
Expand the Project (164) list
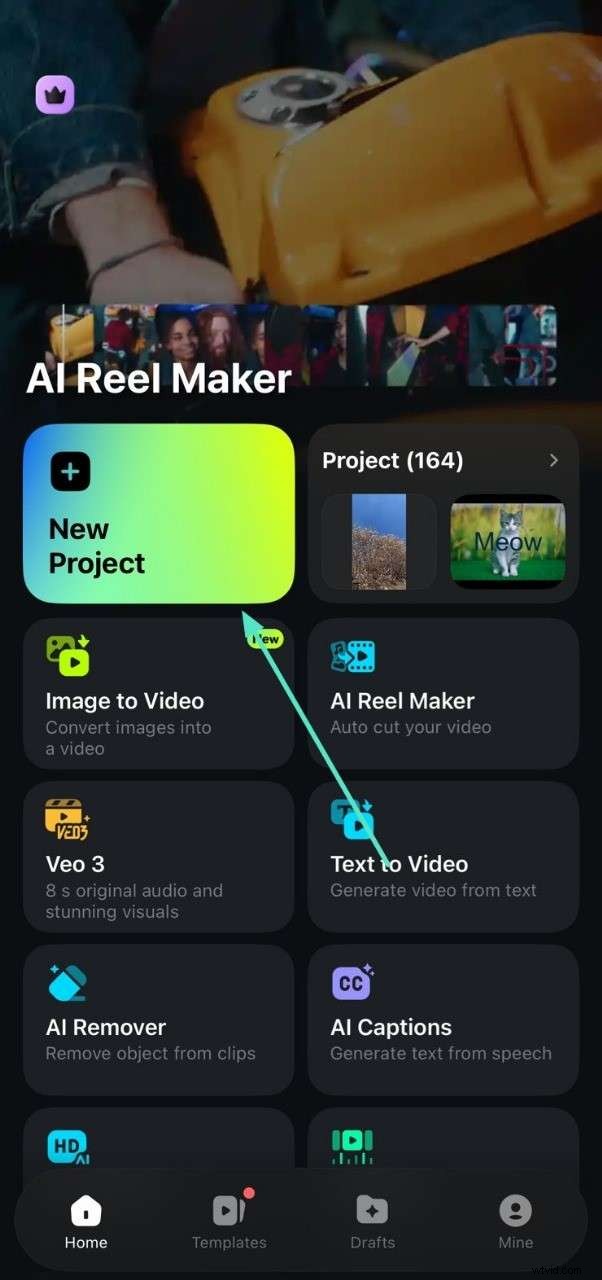[553, 461]
